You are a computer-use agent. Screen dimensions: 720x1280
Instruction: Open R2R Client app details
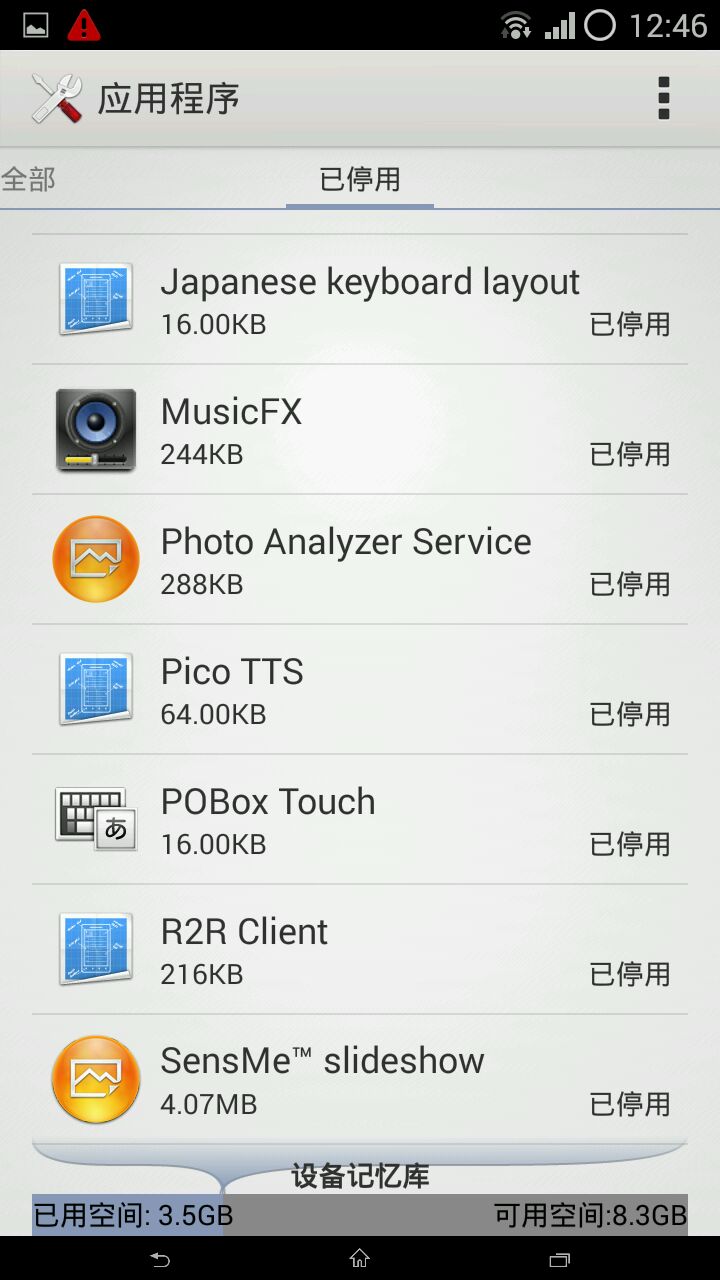pyautogui.click(x=360, y=950)
